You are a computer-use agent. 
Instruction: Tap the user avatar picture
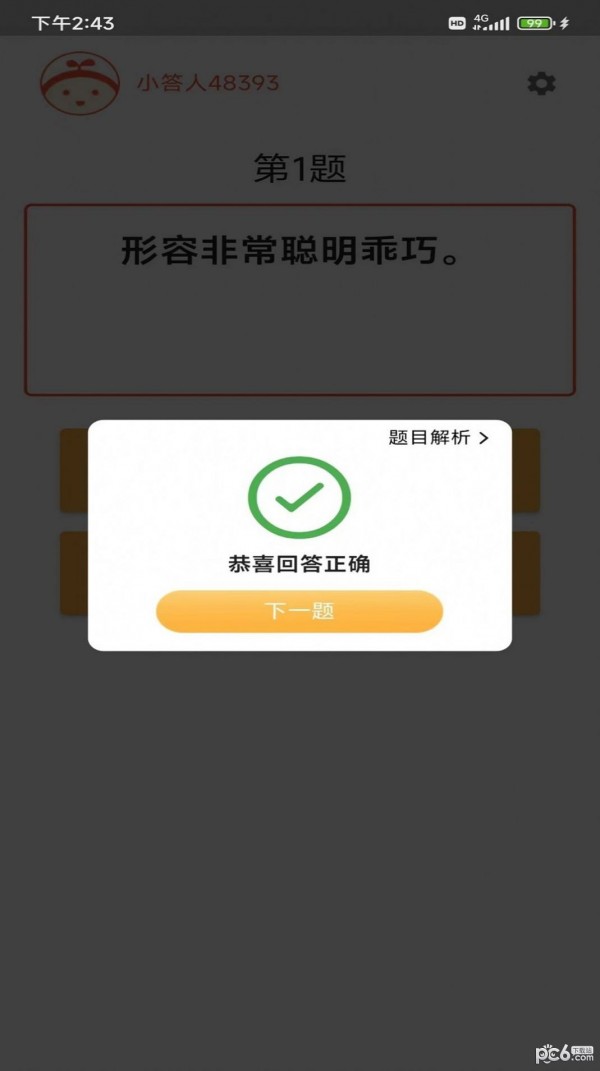coord(80,84)
